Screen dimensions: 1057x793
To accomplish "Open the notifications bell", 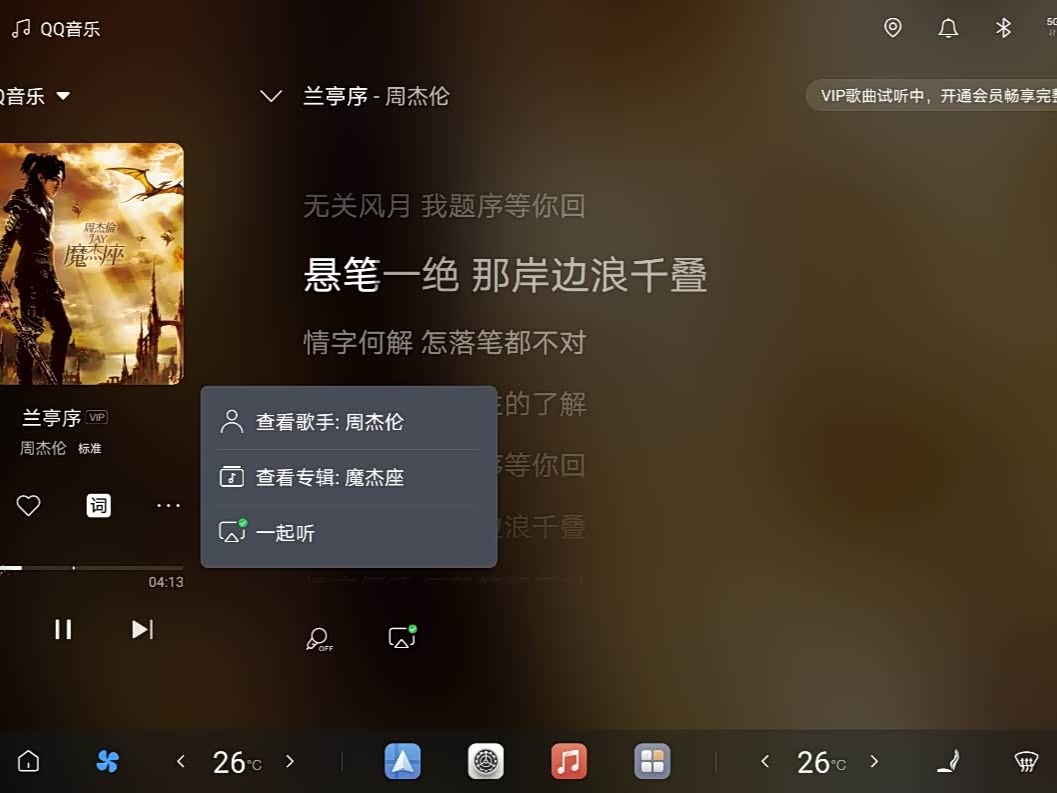I will coord(948,28).
